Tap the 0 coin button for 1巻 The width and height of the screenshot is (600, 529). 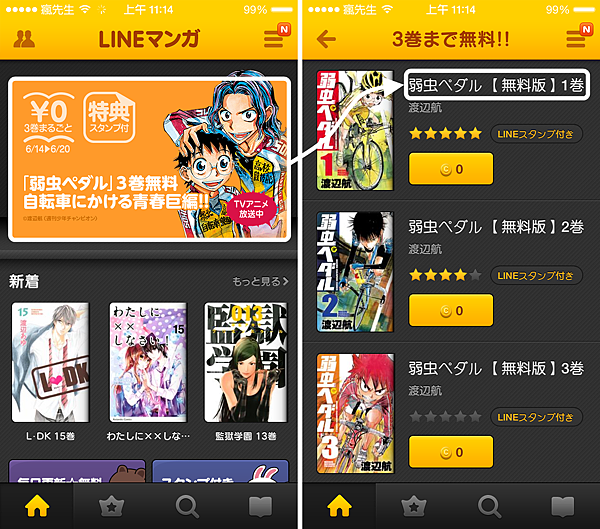click(451, 169)
